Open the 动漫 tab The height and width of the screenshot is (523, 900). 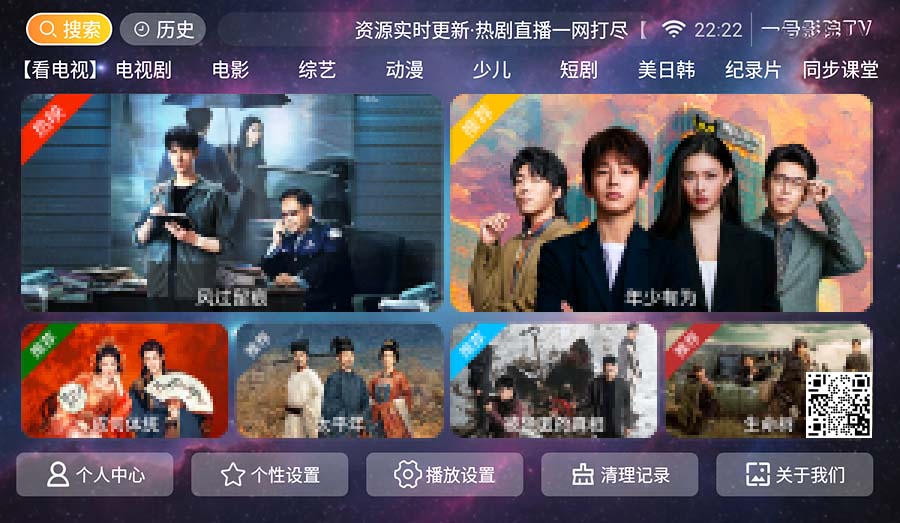404,70
